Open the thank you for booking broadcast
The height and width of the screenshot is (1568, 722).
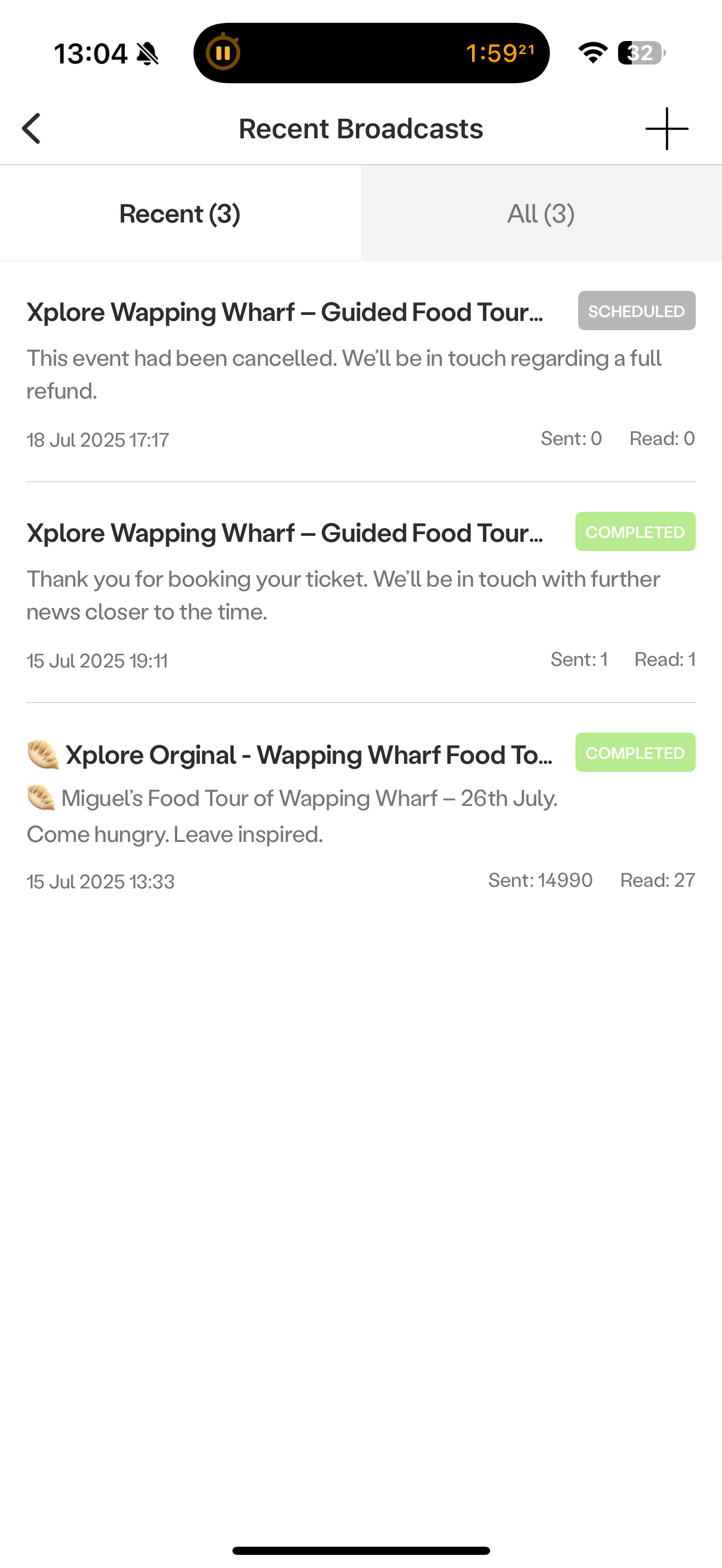point(361,592)
